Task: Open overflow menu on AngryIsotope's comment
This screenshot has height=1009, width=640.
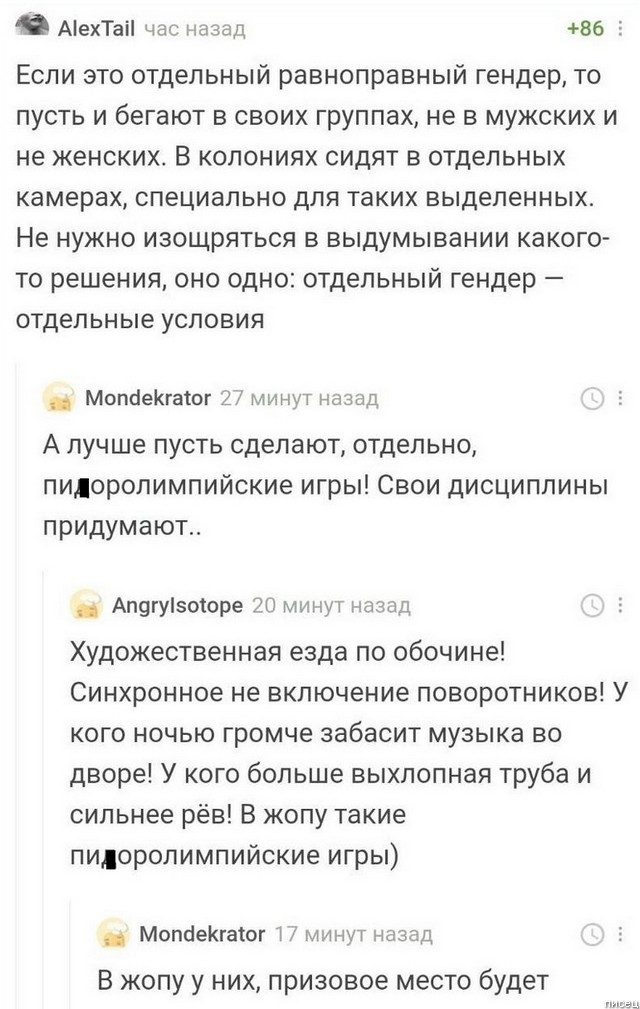Action: (x=623, y=604)
